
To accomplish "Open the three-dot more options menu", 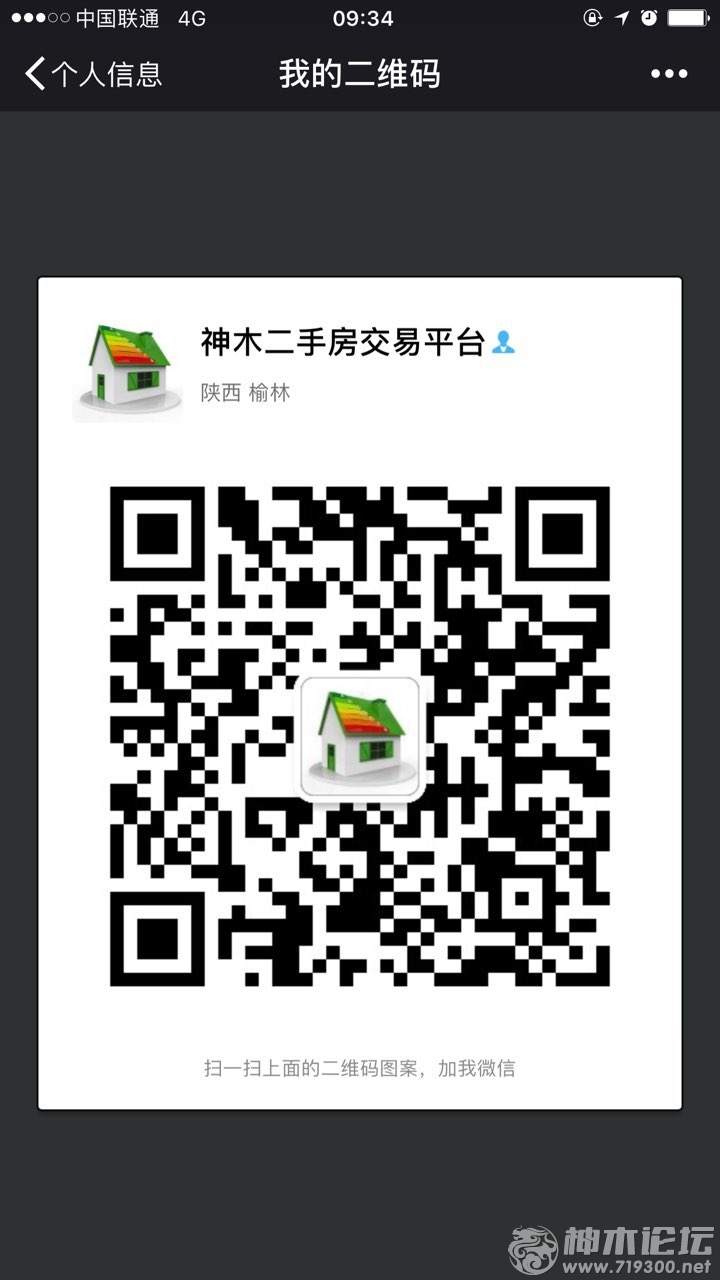I will (x=669, y=74).
